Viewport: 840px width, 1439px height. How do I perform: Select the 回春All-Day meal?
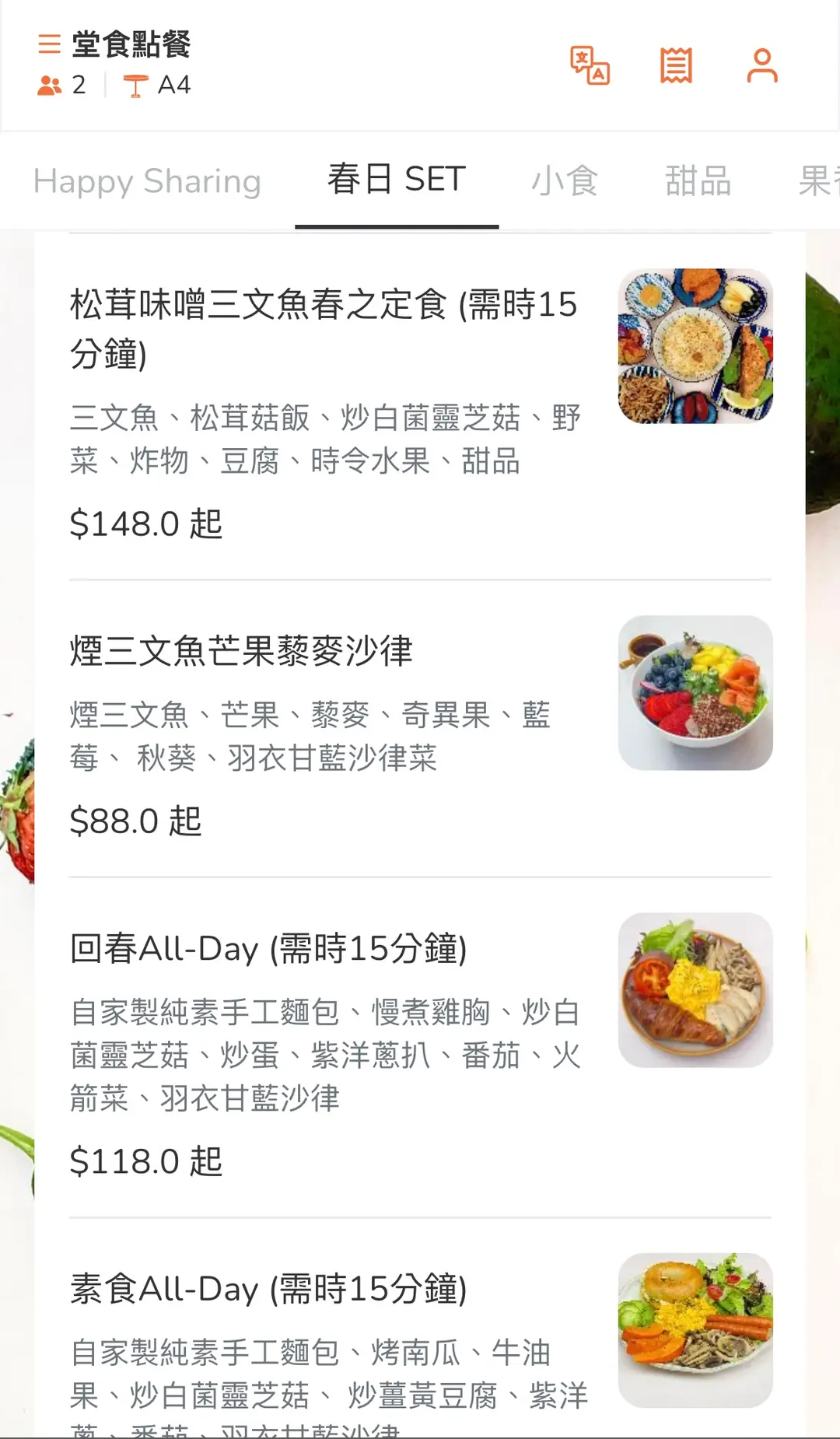268,949
